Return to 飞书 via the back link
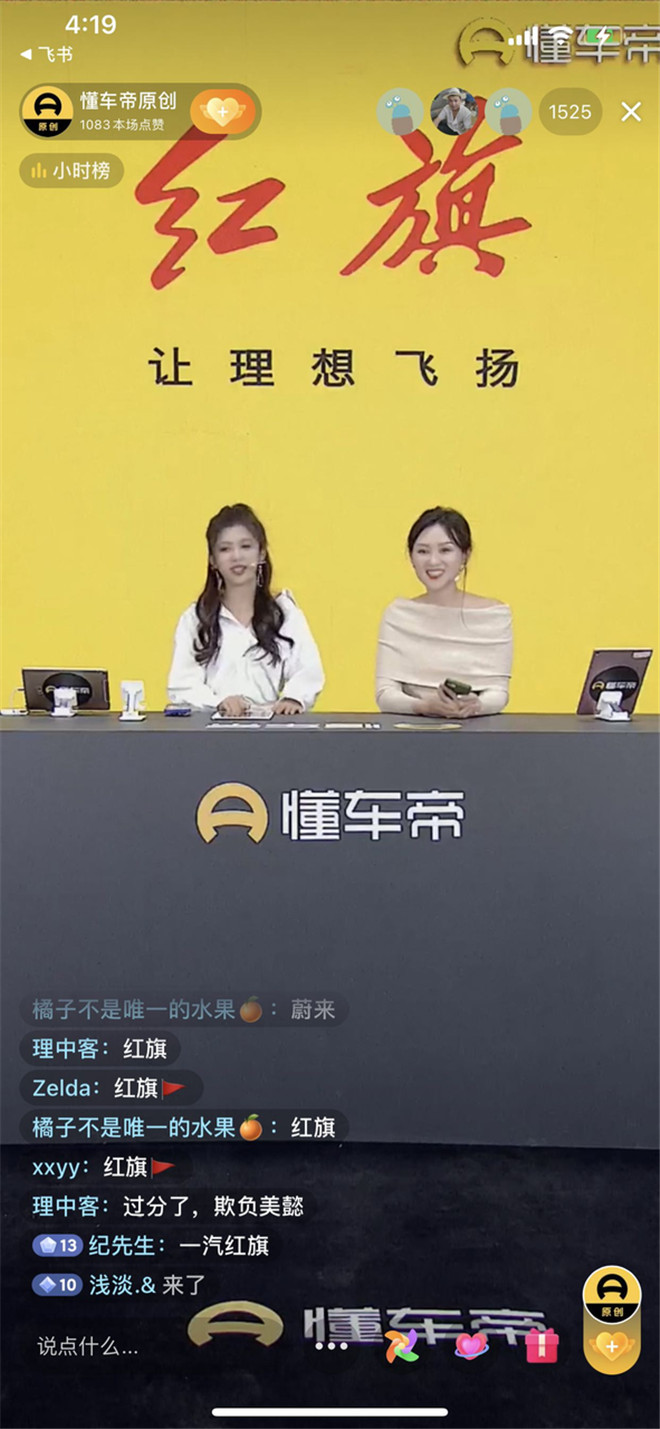This screenshot has height=1429, width=660. coord(46,54)
